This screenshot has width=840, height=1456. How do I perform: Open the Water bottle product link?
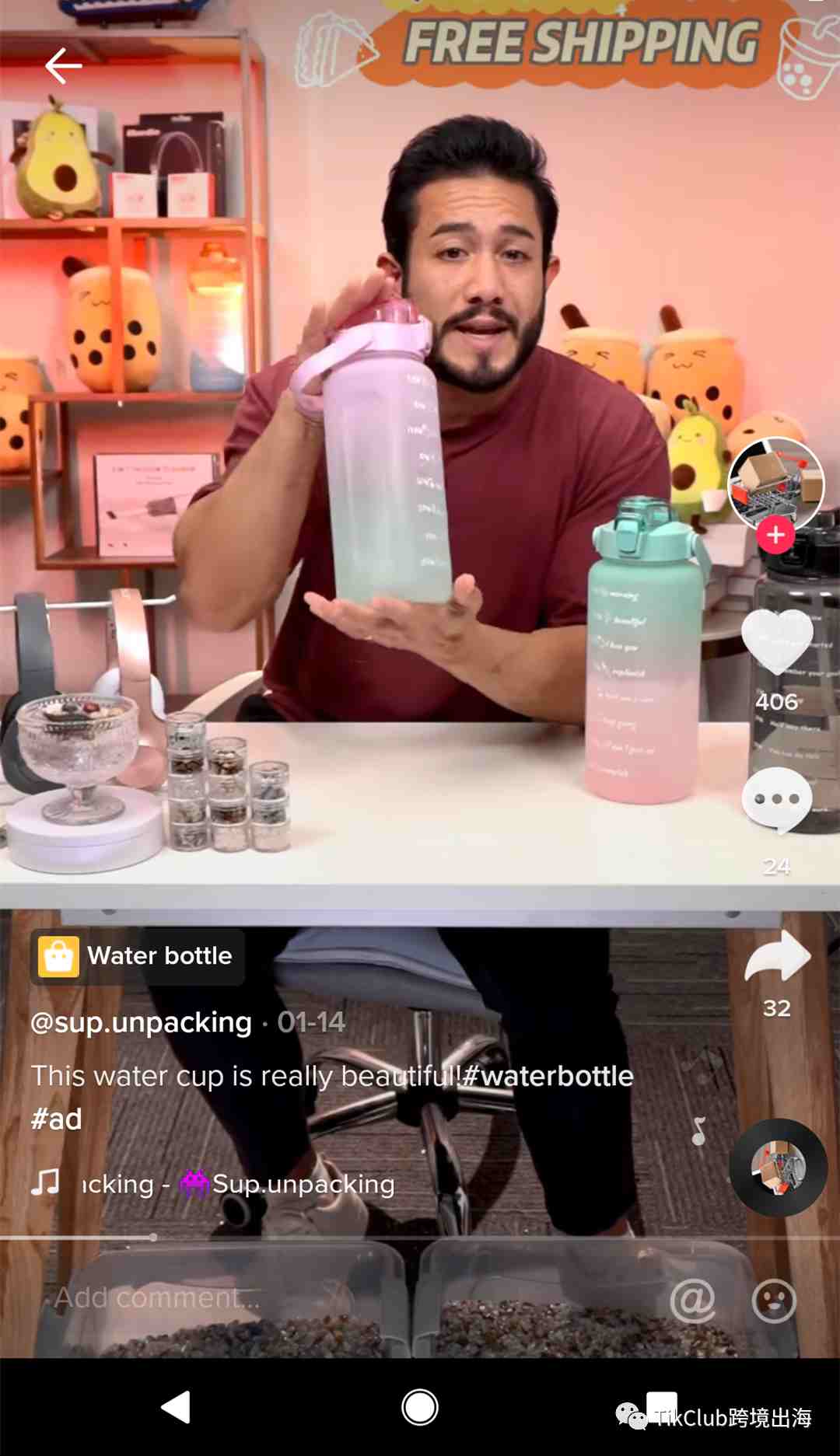138,956
